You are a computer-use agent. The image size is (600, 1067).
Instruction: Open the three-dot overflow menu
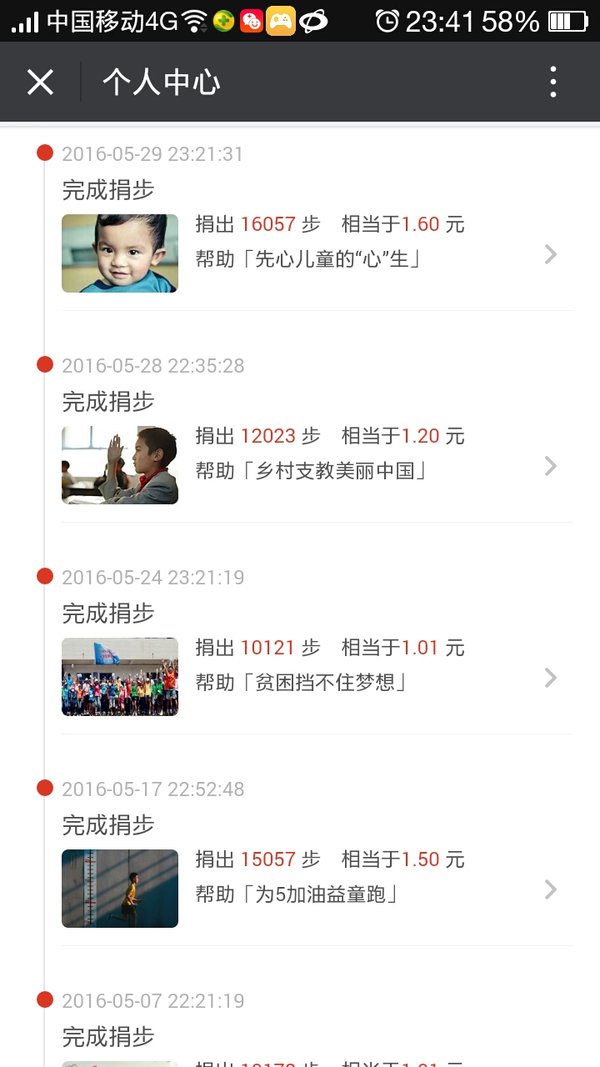click(x=553, y=82)
